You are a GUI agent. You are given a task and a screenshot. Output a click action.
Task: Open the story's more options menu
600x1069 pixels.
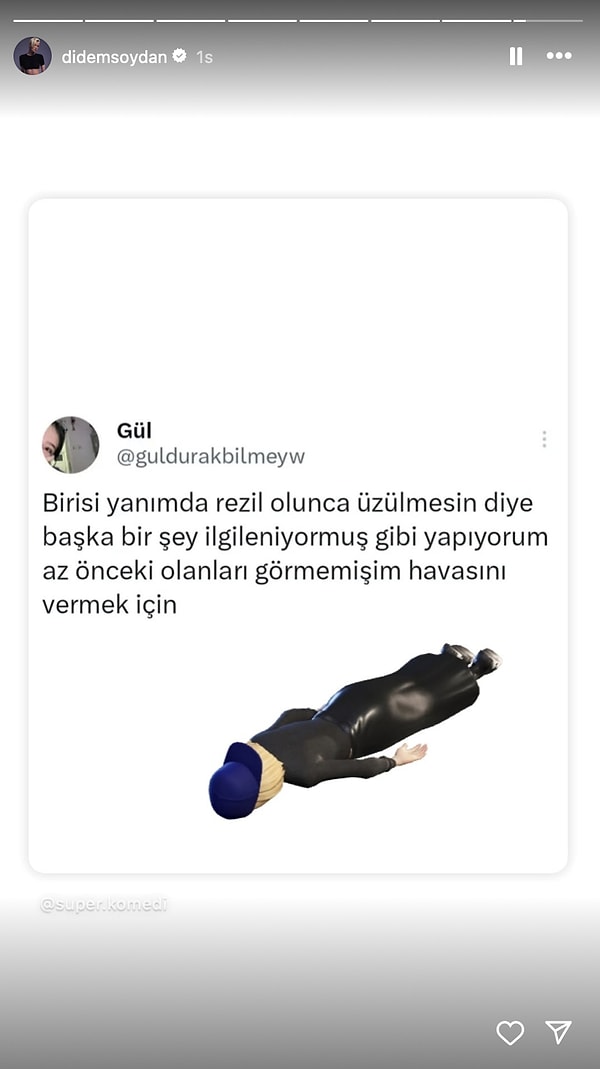(559, 56)
